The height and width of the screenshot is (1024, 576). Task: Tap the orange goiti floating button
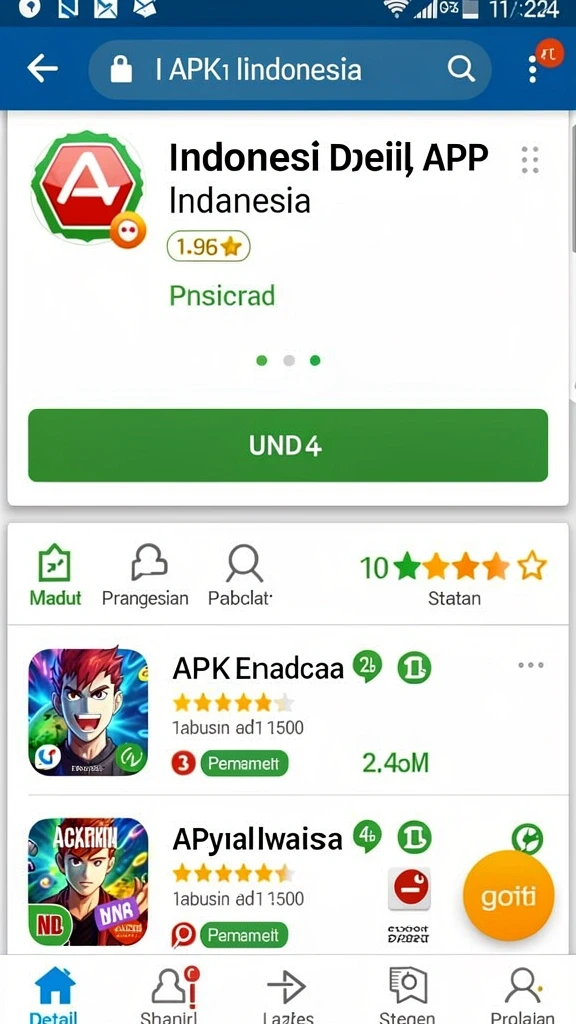point(509,897)
